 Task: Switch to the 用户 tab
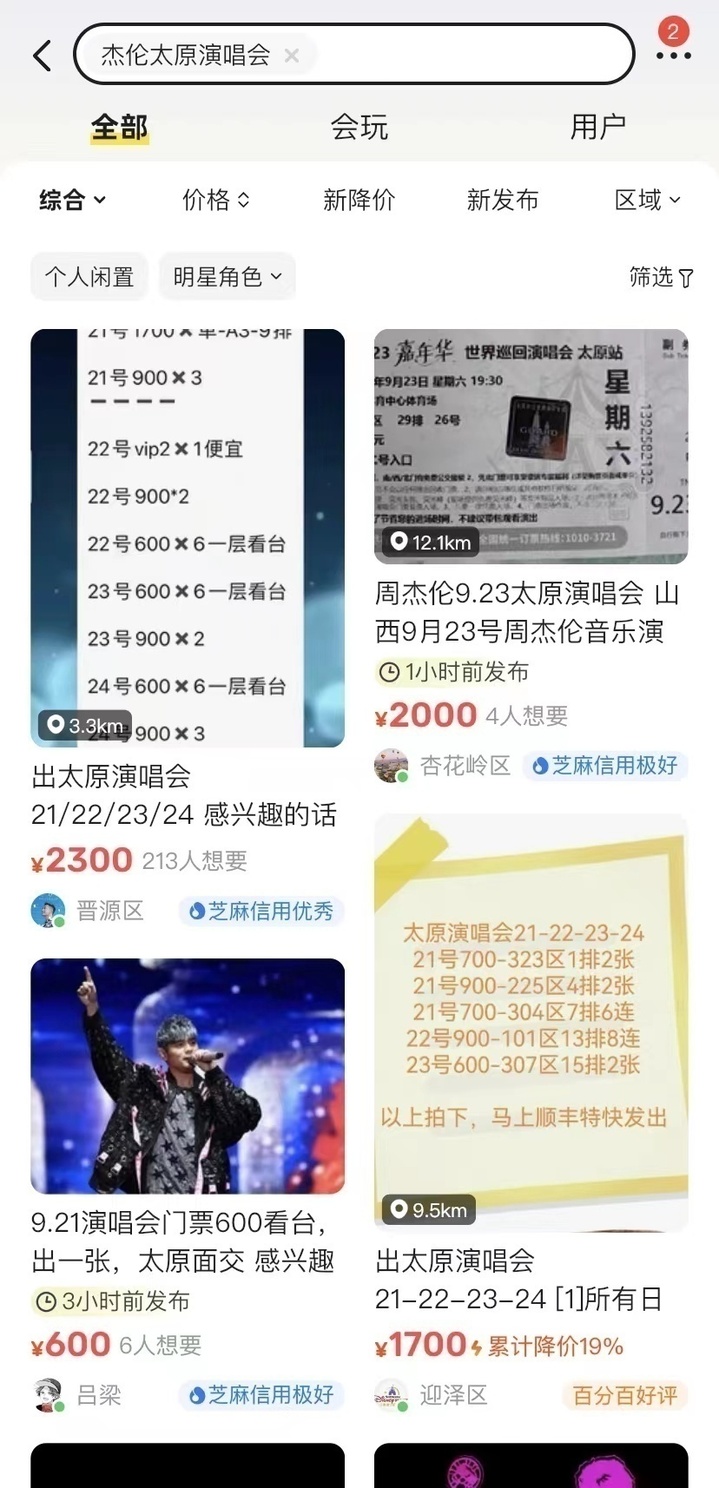(x=597, y=127)
